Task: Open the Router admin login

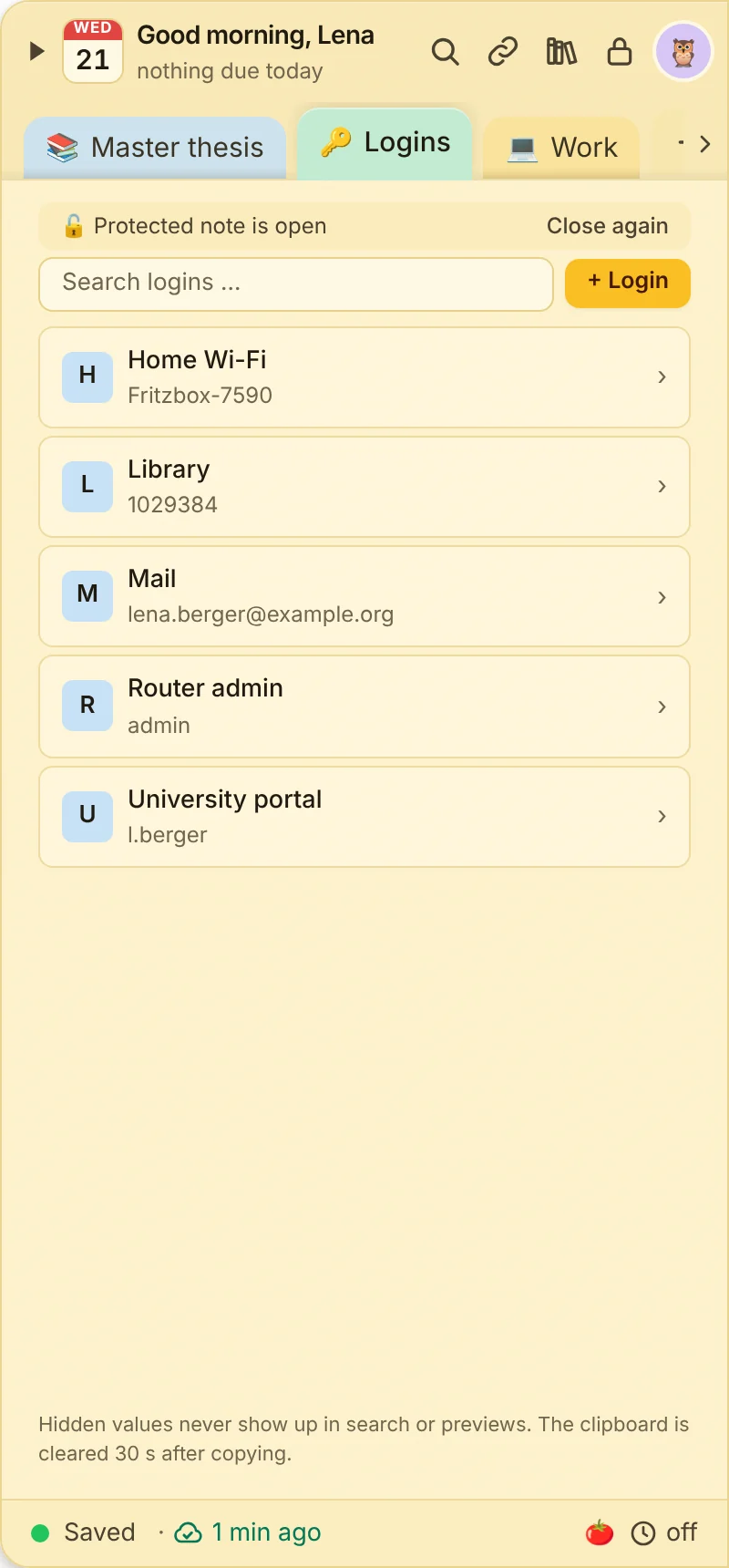Action: (x=364, y=707)
